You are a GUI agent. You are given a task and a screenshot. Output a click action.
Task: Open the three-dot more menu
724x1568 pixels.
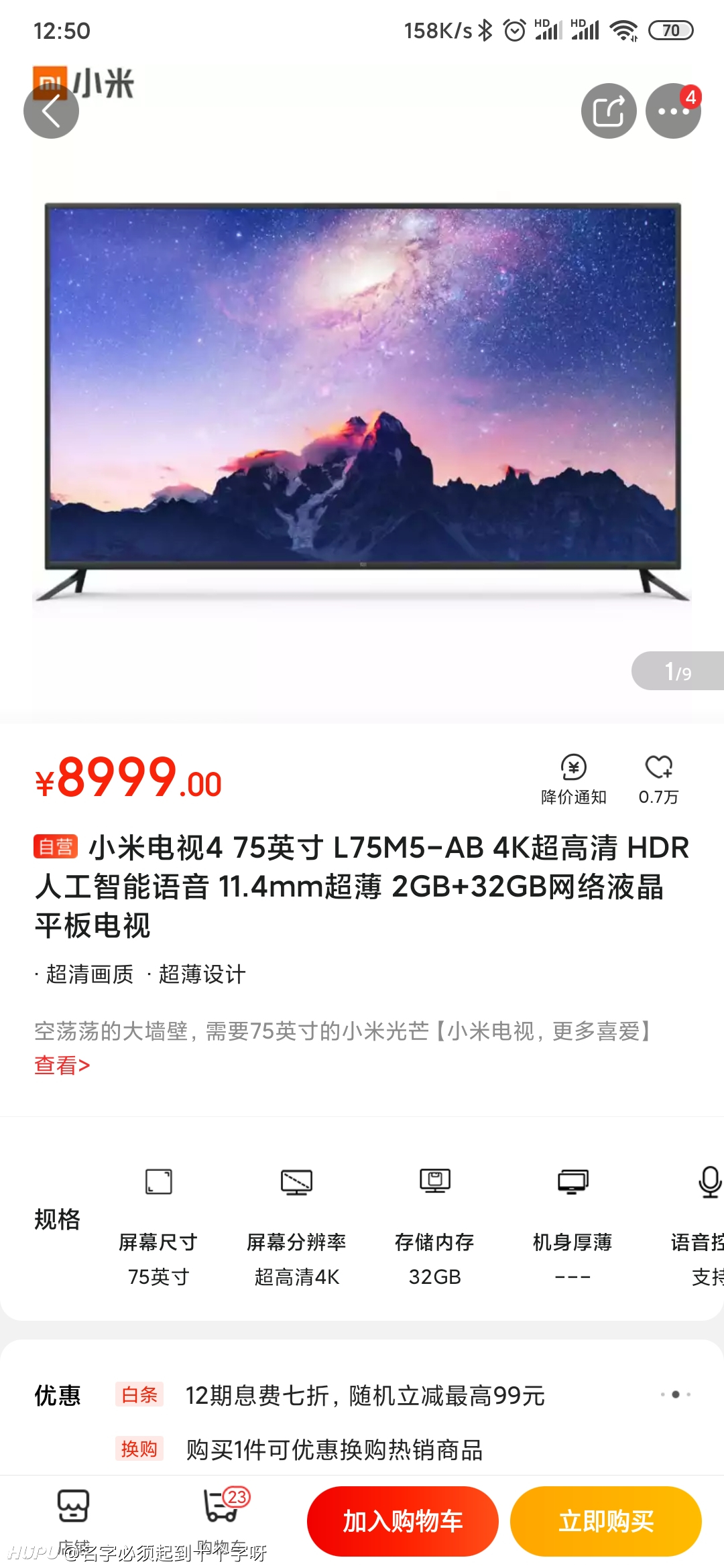coord(673,111)
